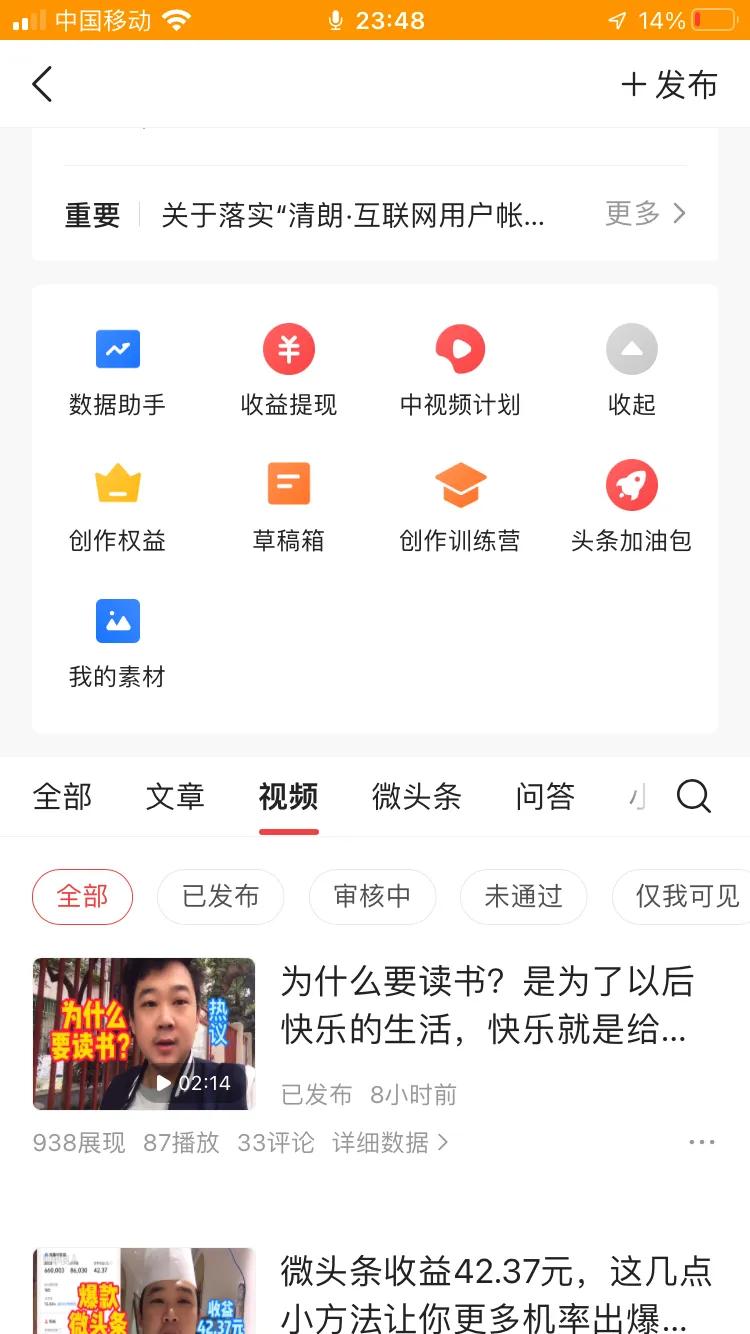The height and width of the screenshot is (1334, 750).
Task: Switch filter to 审核中 under review
Action: (373, 897)
